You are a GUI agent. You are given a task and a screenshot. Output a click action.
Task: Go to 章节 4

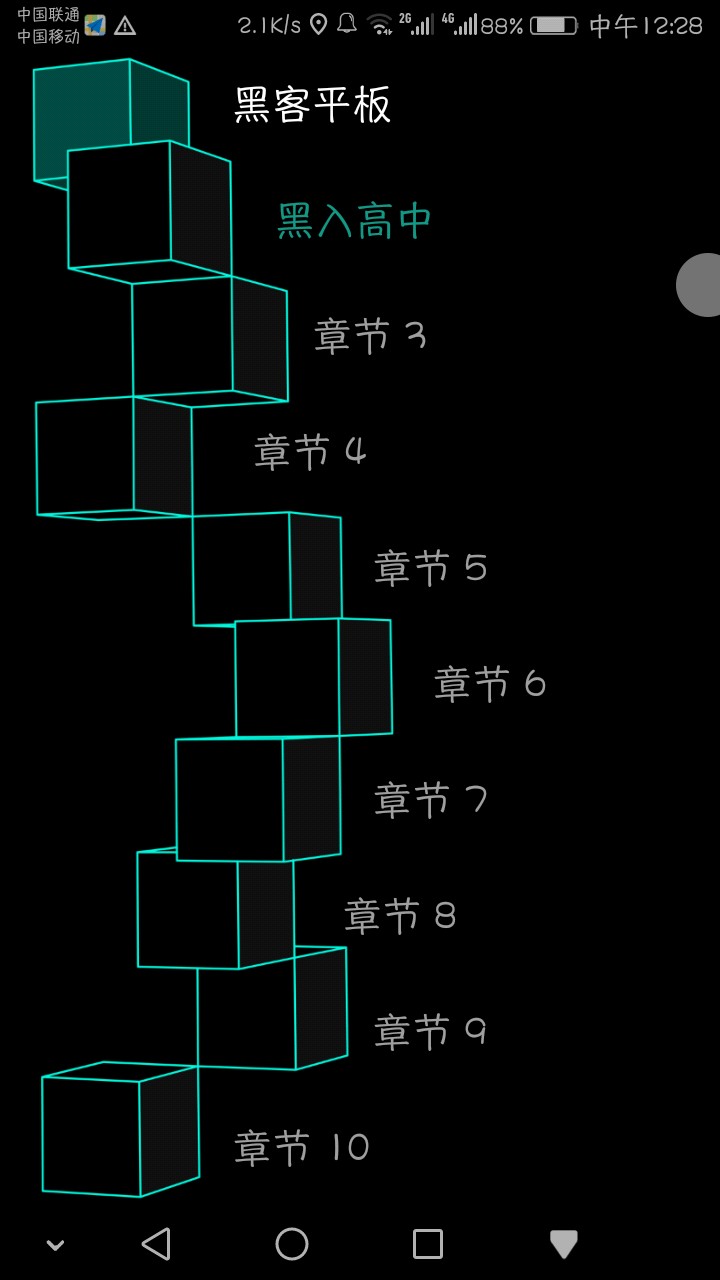[310, 452]
